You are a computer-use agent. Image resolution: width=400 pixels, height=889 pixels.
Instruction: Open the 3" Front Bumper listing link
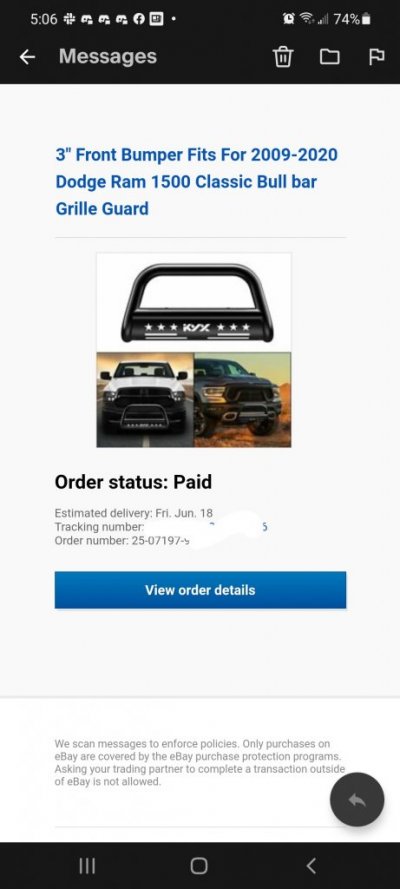(197, 181)
